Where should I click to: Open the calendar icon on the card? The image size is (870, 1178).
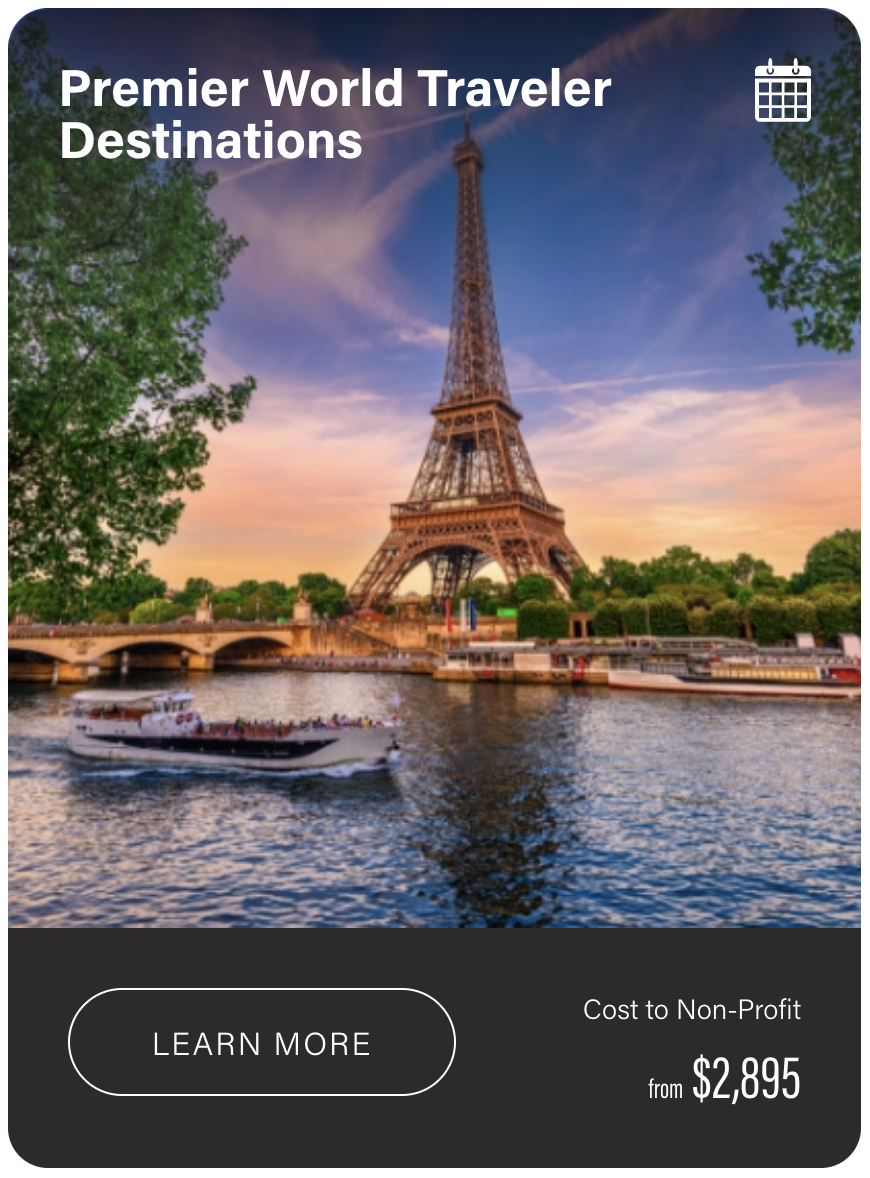(x=782, y=91)
